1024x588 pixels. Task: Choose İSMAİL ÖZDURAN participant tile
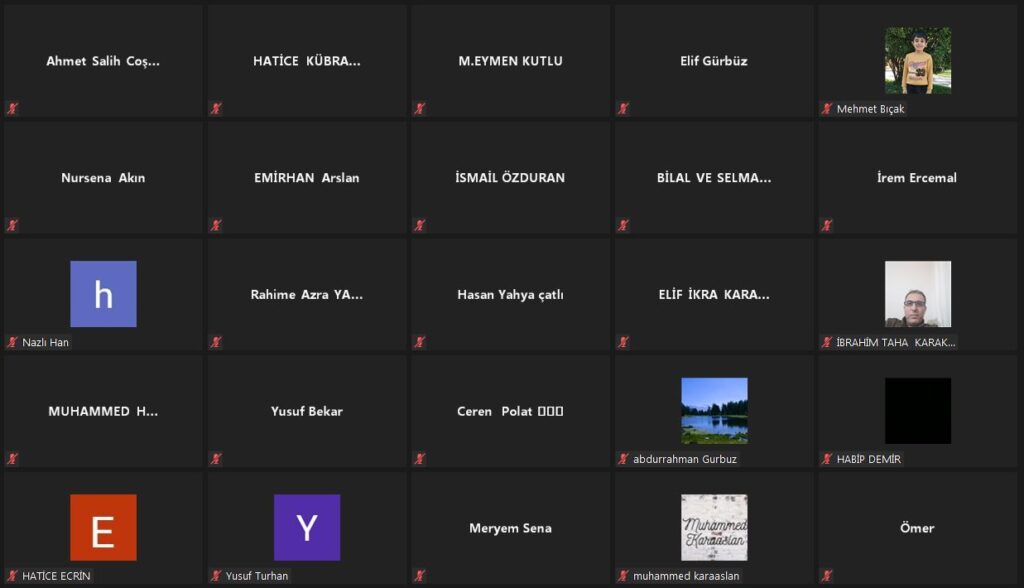click(x=510, y=178)
